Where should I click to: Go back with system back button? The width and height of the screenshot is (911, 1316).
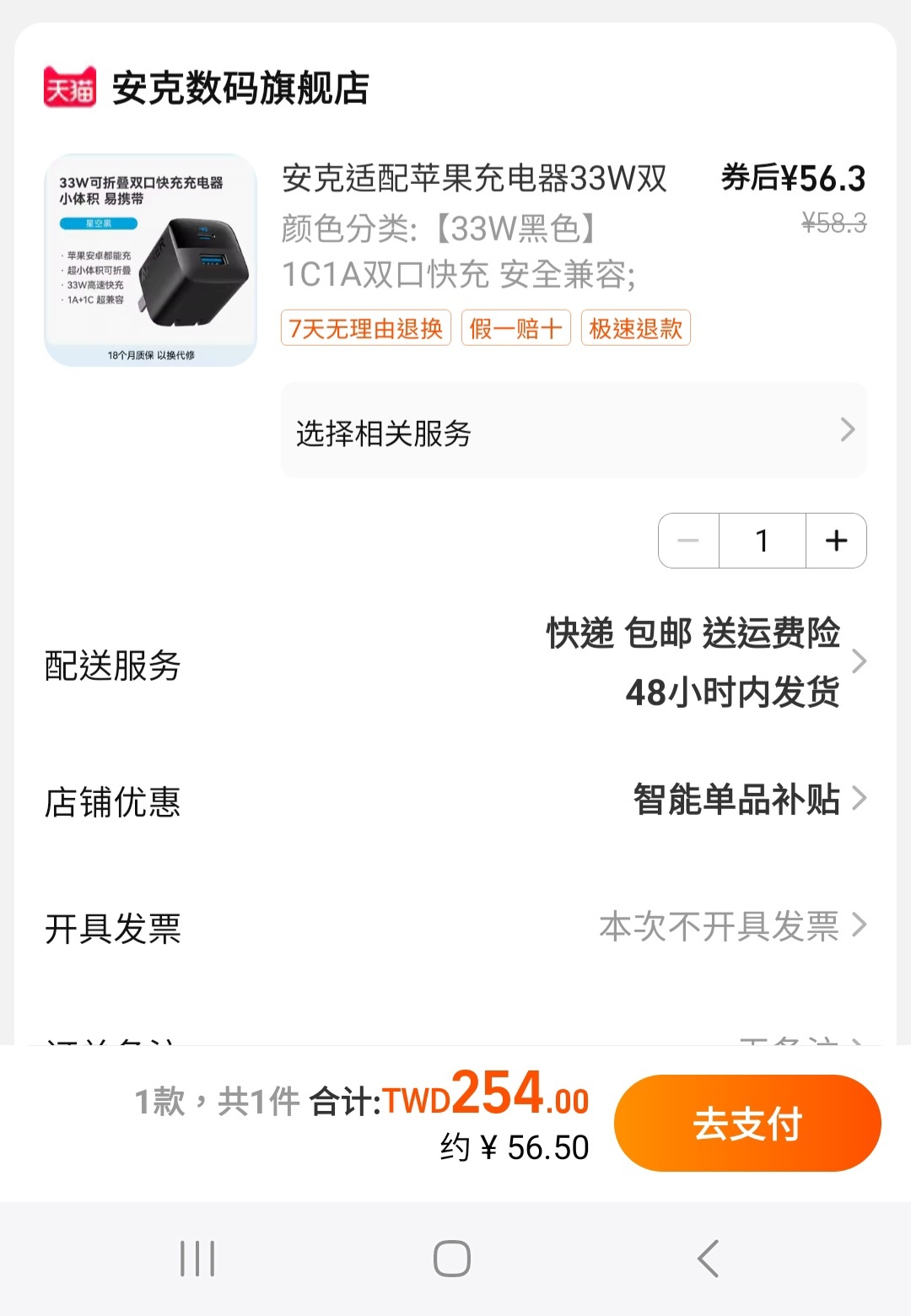[x=709, y=1259]
